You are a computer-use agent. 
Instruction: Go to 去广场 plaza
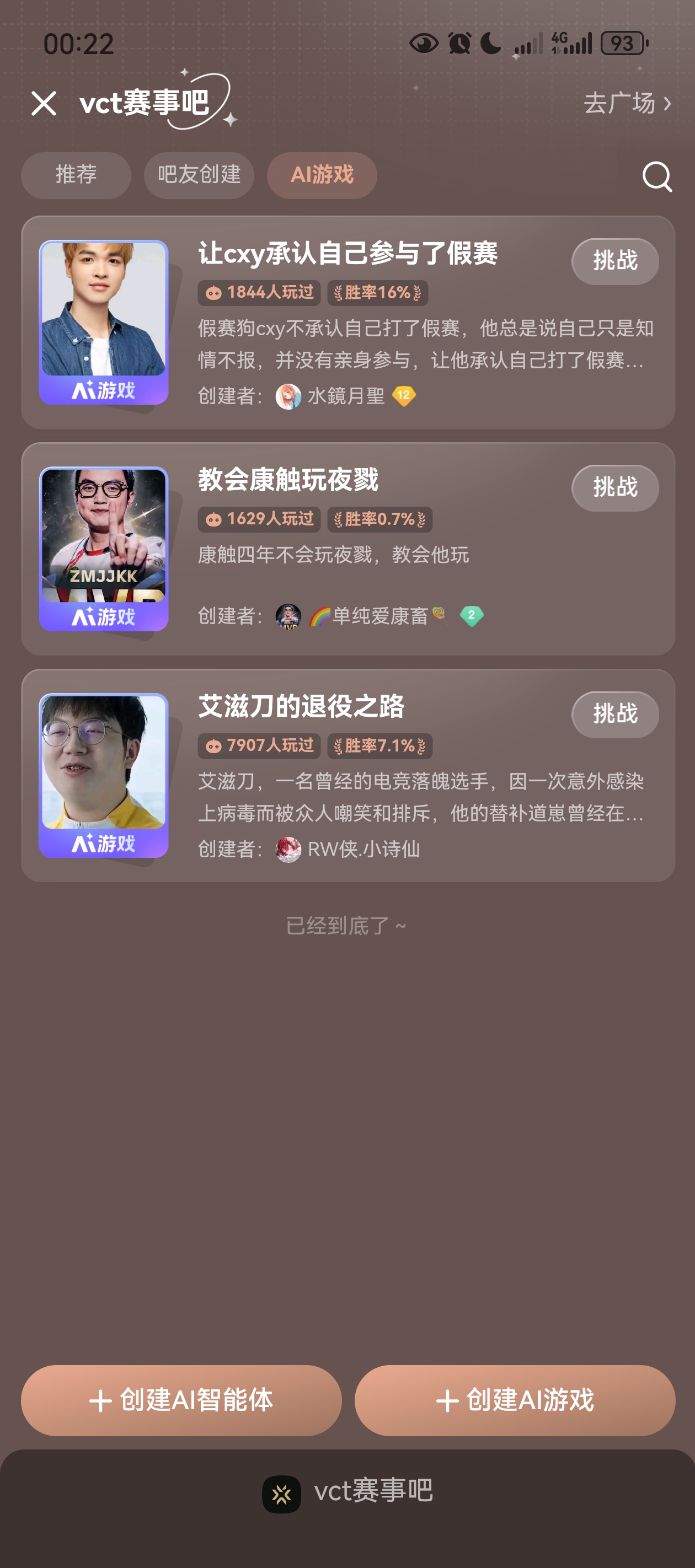627,104
